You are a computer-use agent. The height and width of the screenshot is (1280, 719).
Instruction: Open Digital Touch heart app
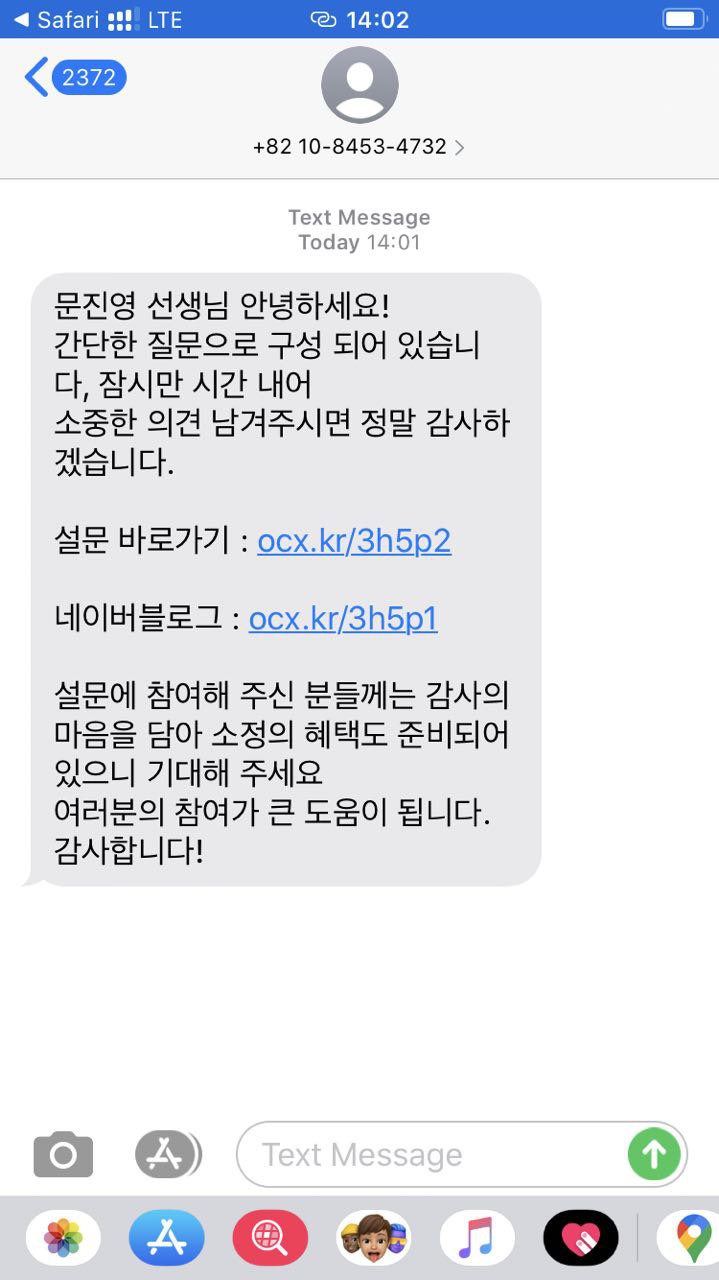point(580,1238)
